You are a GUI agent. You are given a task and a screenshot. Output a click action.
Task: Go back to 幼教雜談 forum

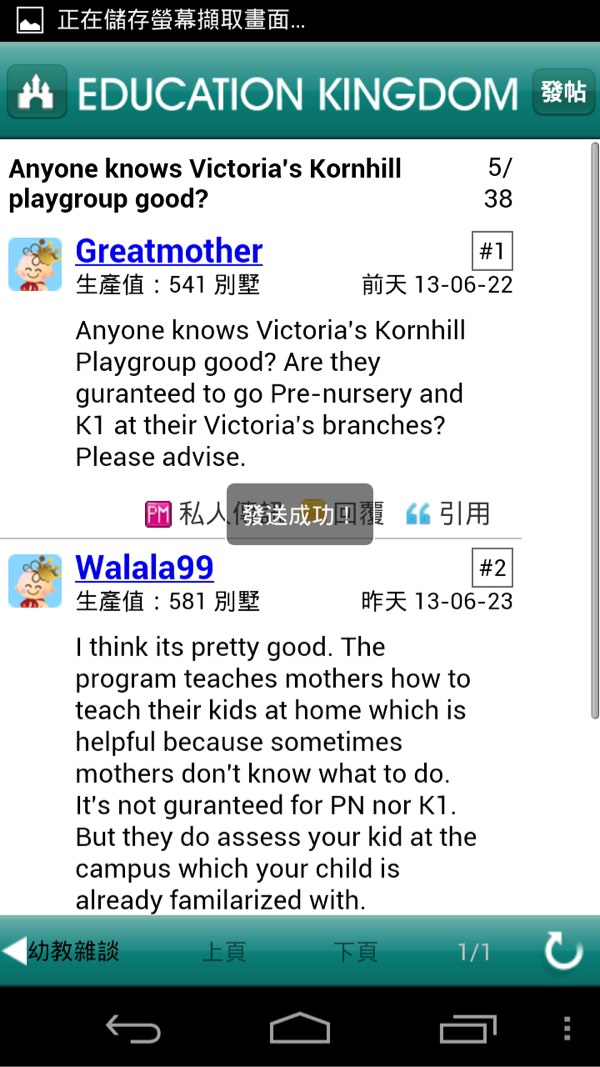[62, 951]
